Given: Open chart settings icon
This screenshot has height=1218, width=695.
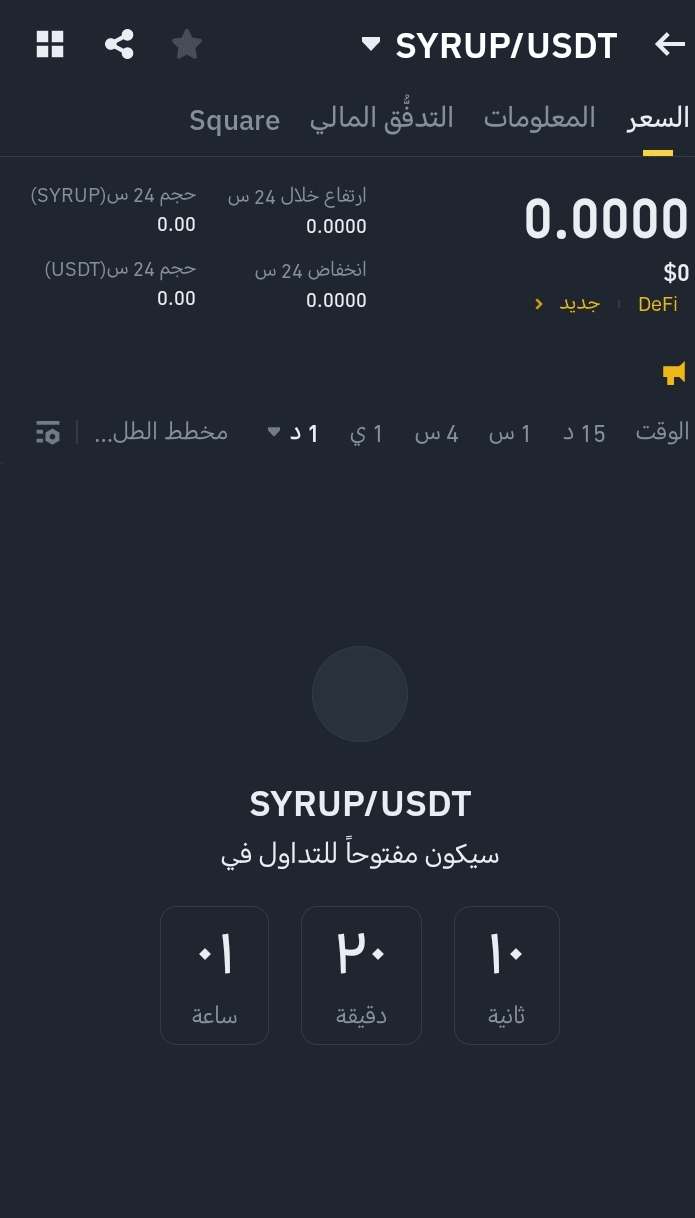Looking at the screenshot, I should (x=48, y=433).
